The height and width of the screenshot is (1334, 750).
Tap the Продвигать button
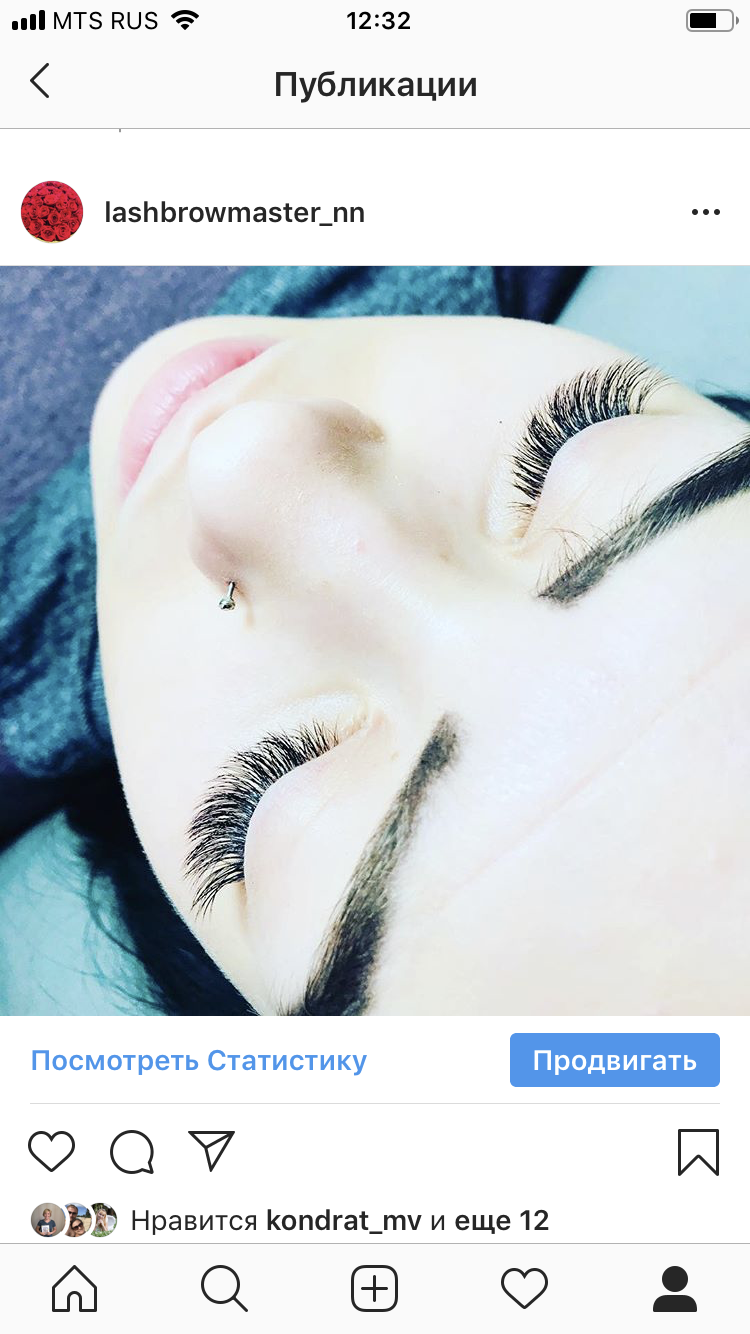coord(614,1060)
